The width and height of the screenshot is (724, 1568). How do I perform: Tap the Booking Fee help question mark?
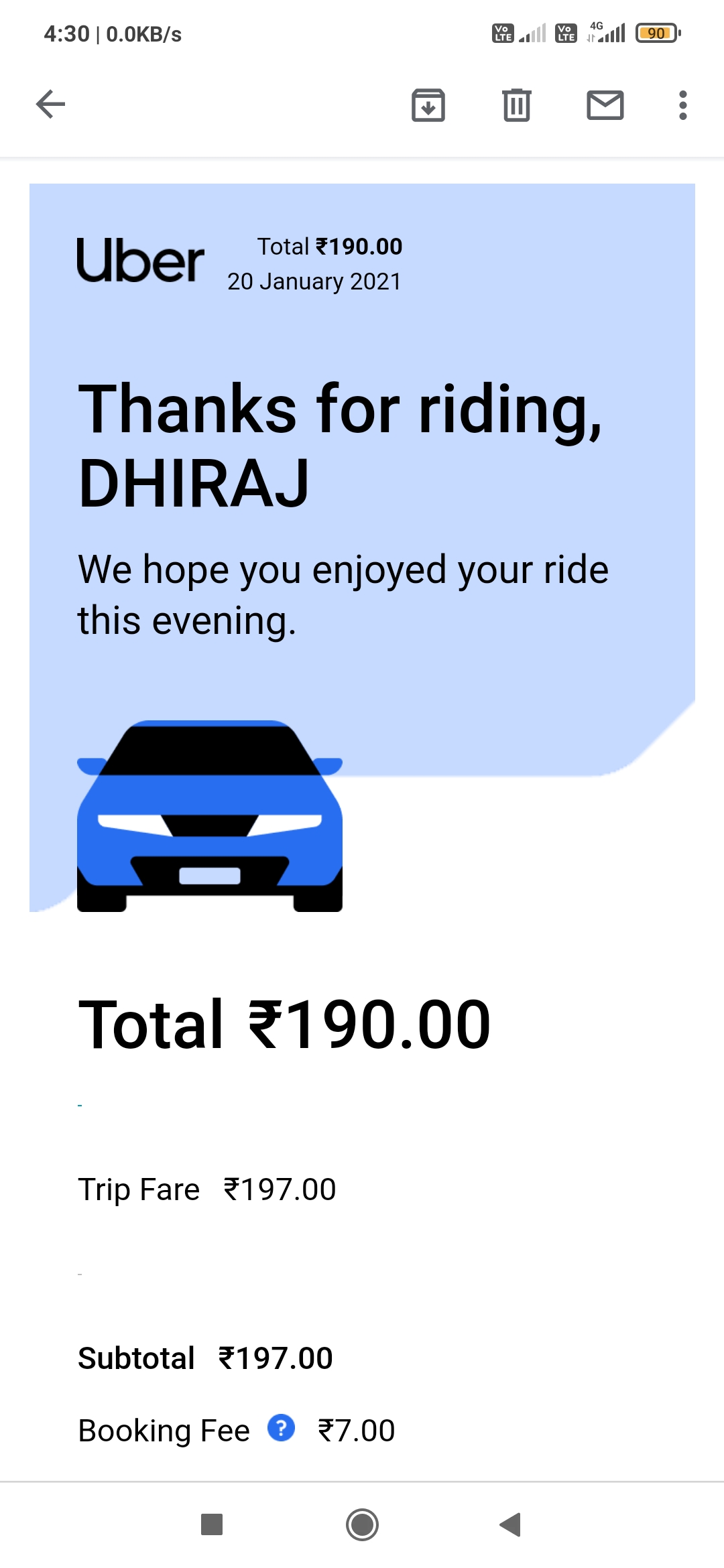tap(282, 1427)
